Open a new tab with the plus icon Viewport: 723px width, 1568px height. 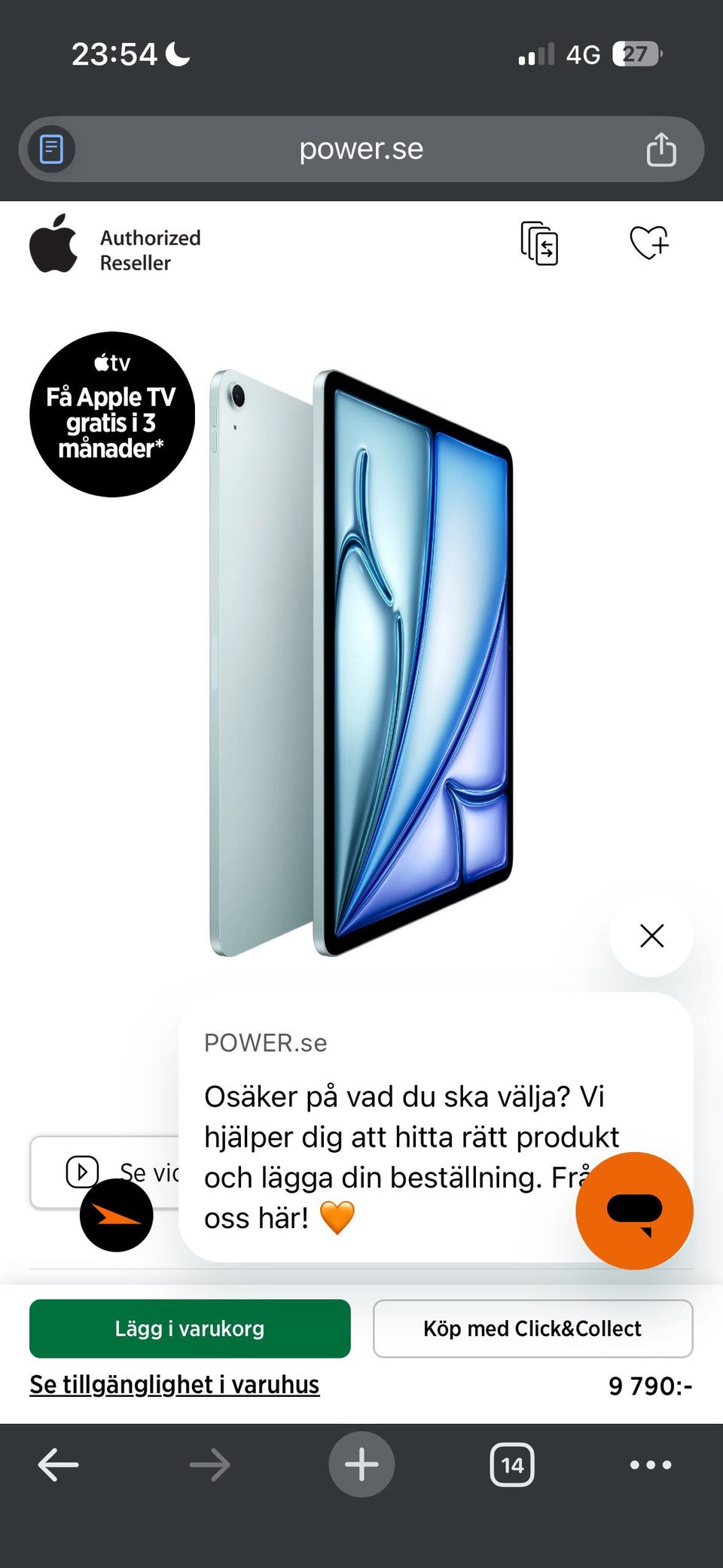pos(361,1464)
